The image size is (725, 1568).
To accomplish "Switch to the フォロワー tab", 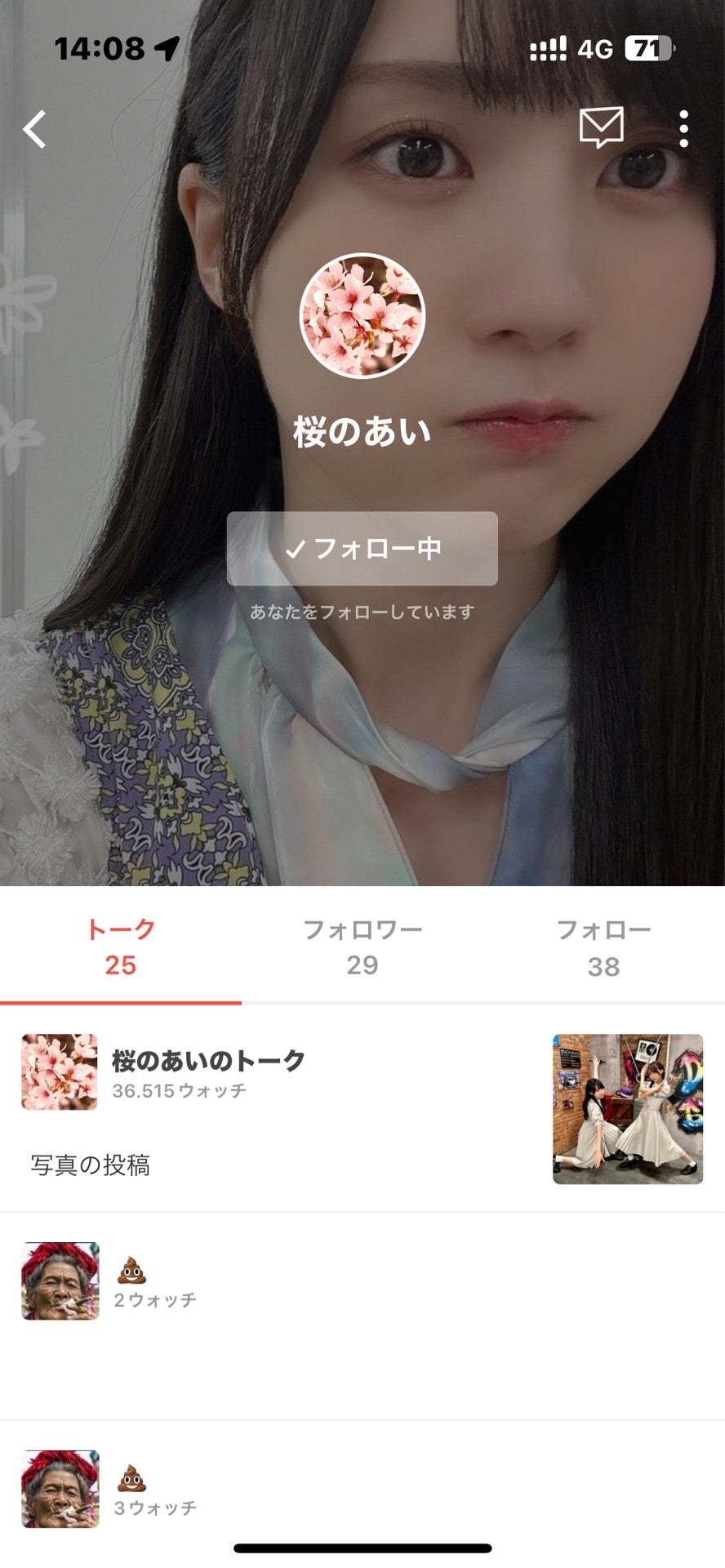I will 362,947.
